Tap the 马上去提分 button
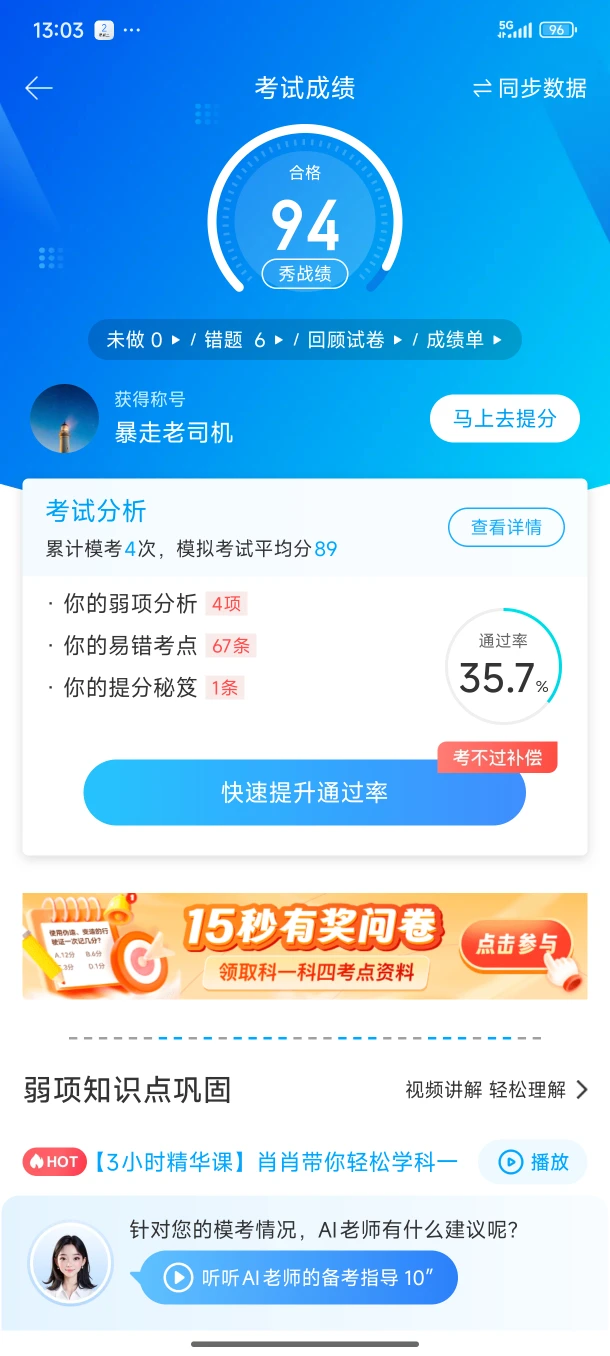 coord(504,418)
